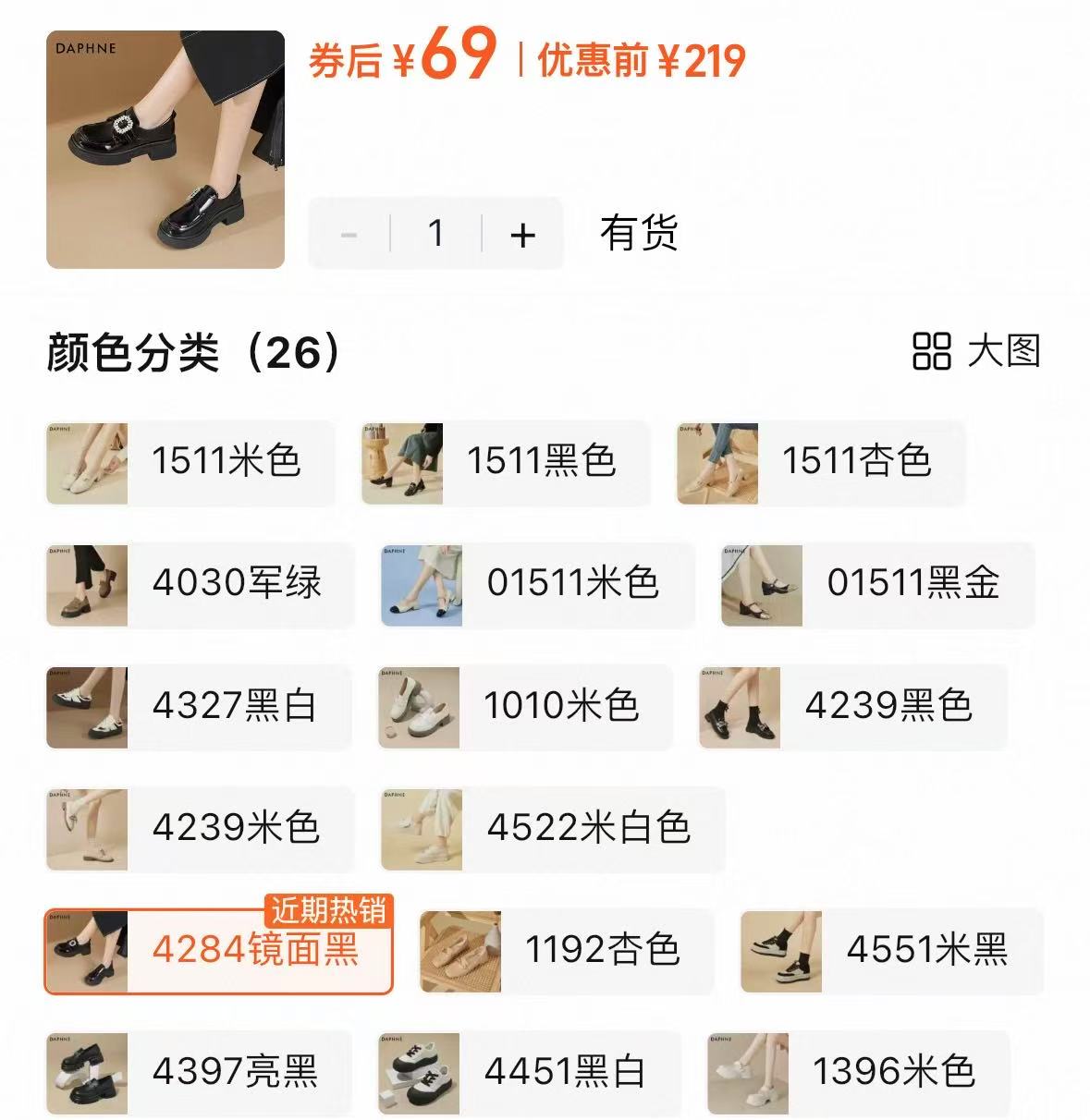
Task: Click the 4284镜面黑 swatch thumbnail
Action: [86, 952]
